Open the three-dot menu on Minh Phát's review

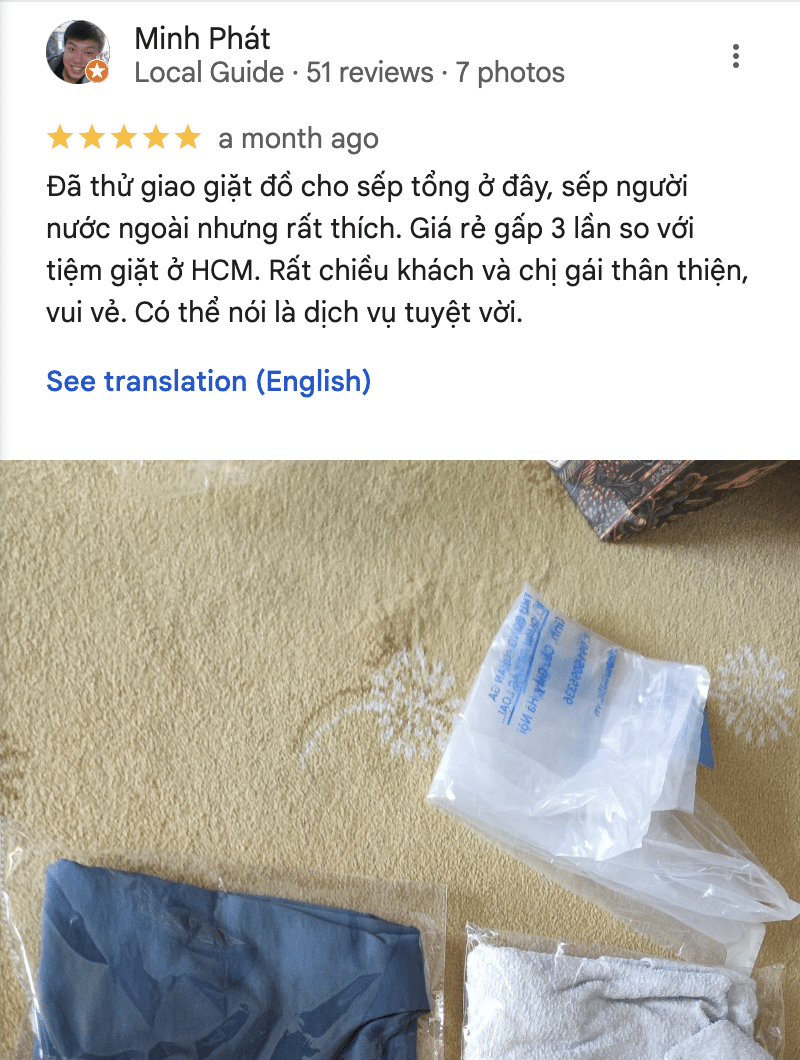[736, 57]
